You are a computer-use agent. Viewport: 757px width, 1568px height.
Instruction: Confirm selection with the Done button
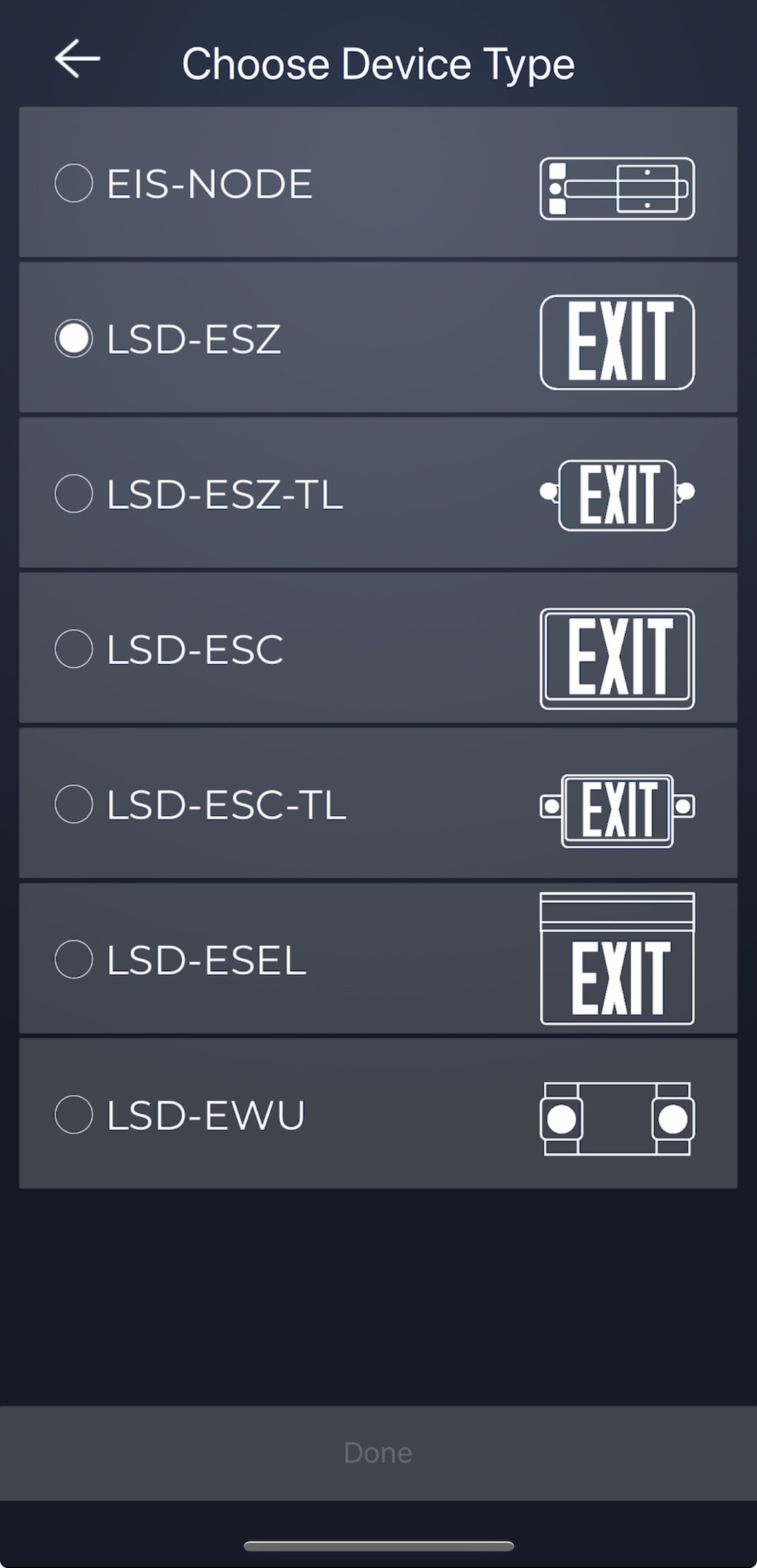point(378,1453)
